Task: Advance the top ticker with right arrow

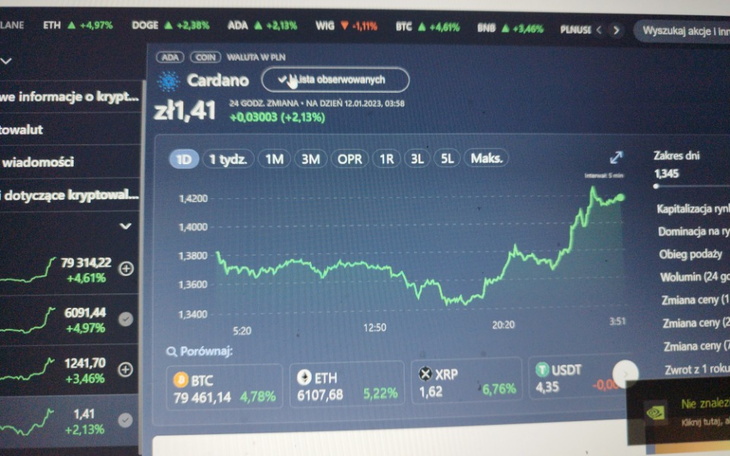Action: (x=616, y=30)
